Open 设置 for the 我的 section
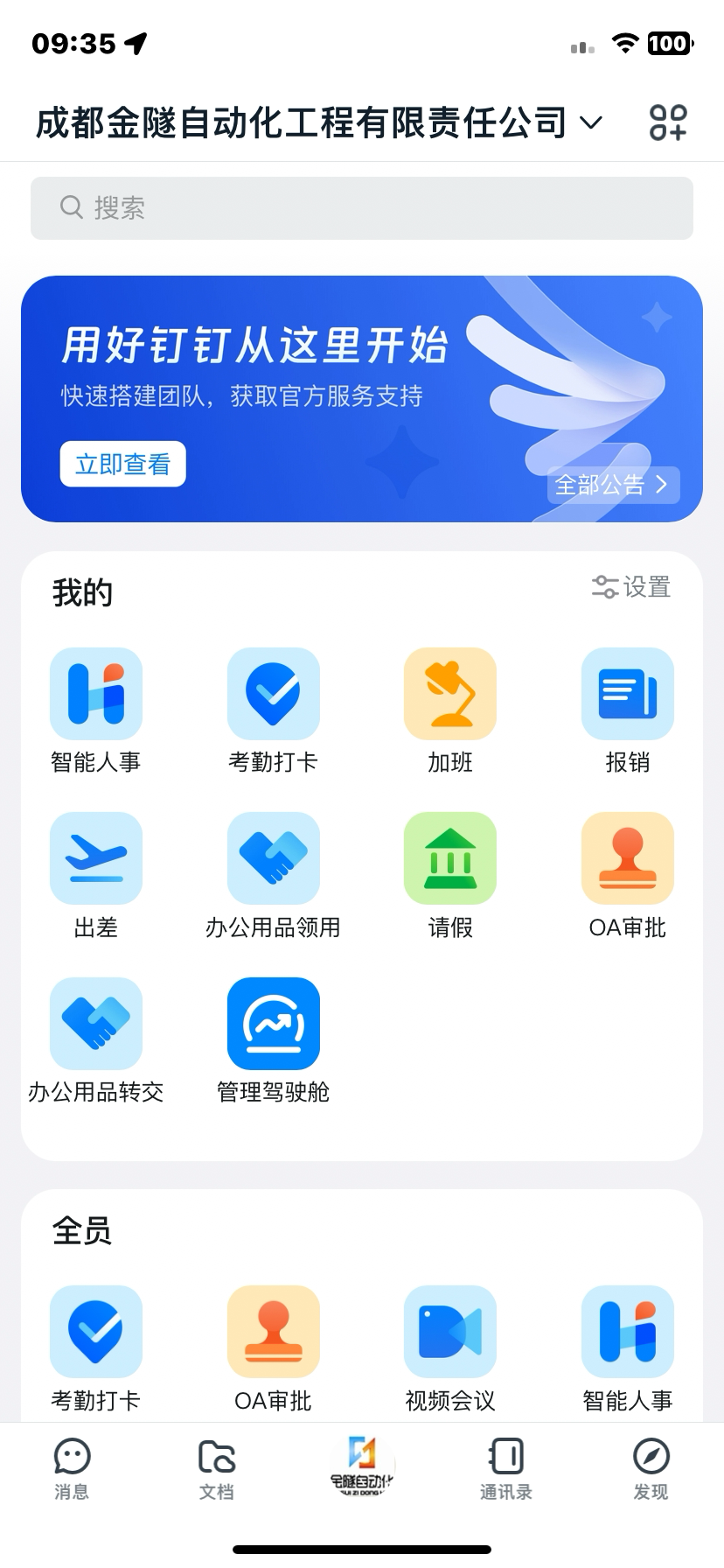This screenshot has height=1568, width=724. pyautogui.click(x=631, y=587)
